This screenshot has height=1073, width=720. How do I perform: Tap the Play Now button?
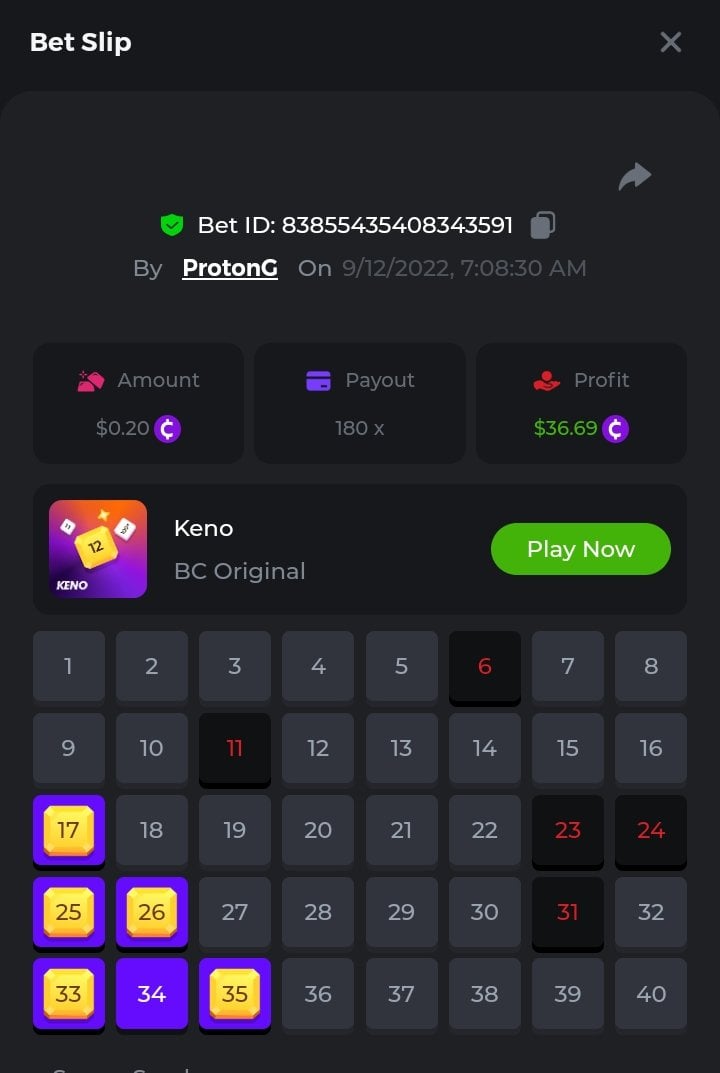580,549
